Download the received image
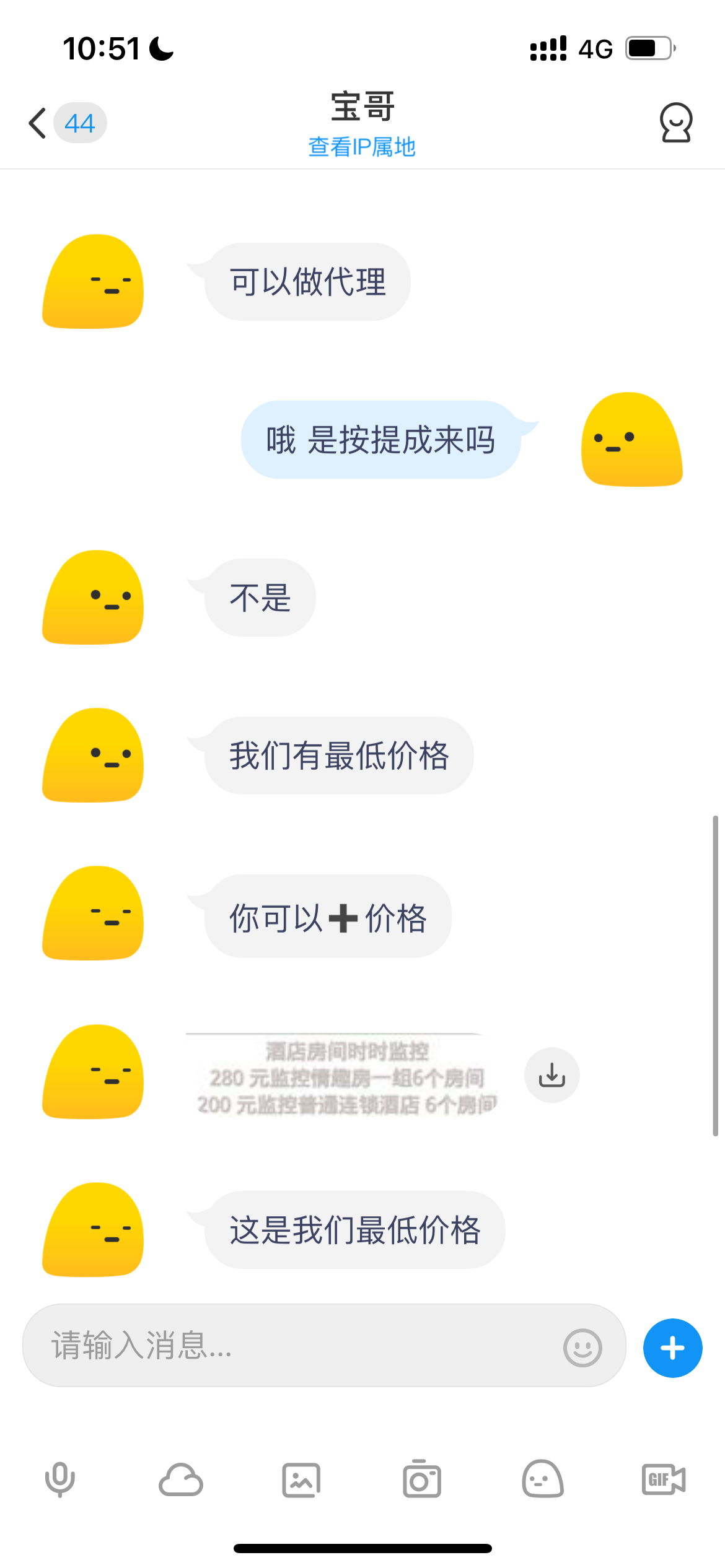The image size is (725, 1568). (x=551, y=1075)
